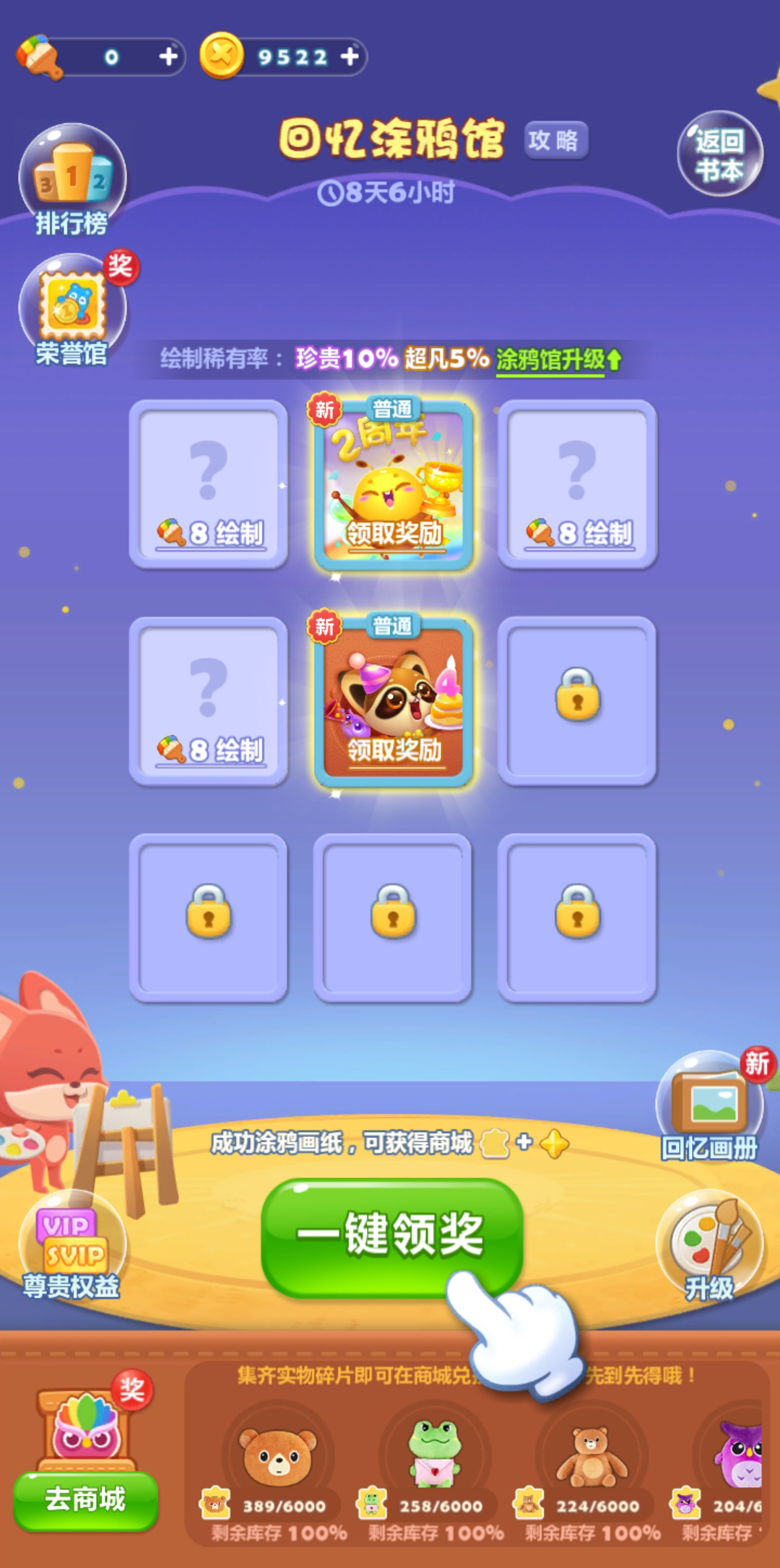Open 回忆画册 memory album
The height and width of the screenshot is (1568, 780).
(x=710, y=1105)
